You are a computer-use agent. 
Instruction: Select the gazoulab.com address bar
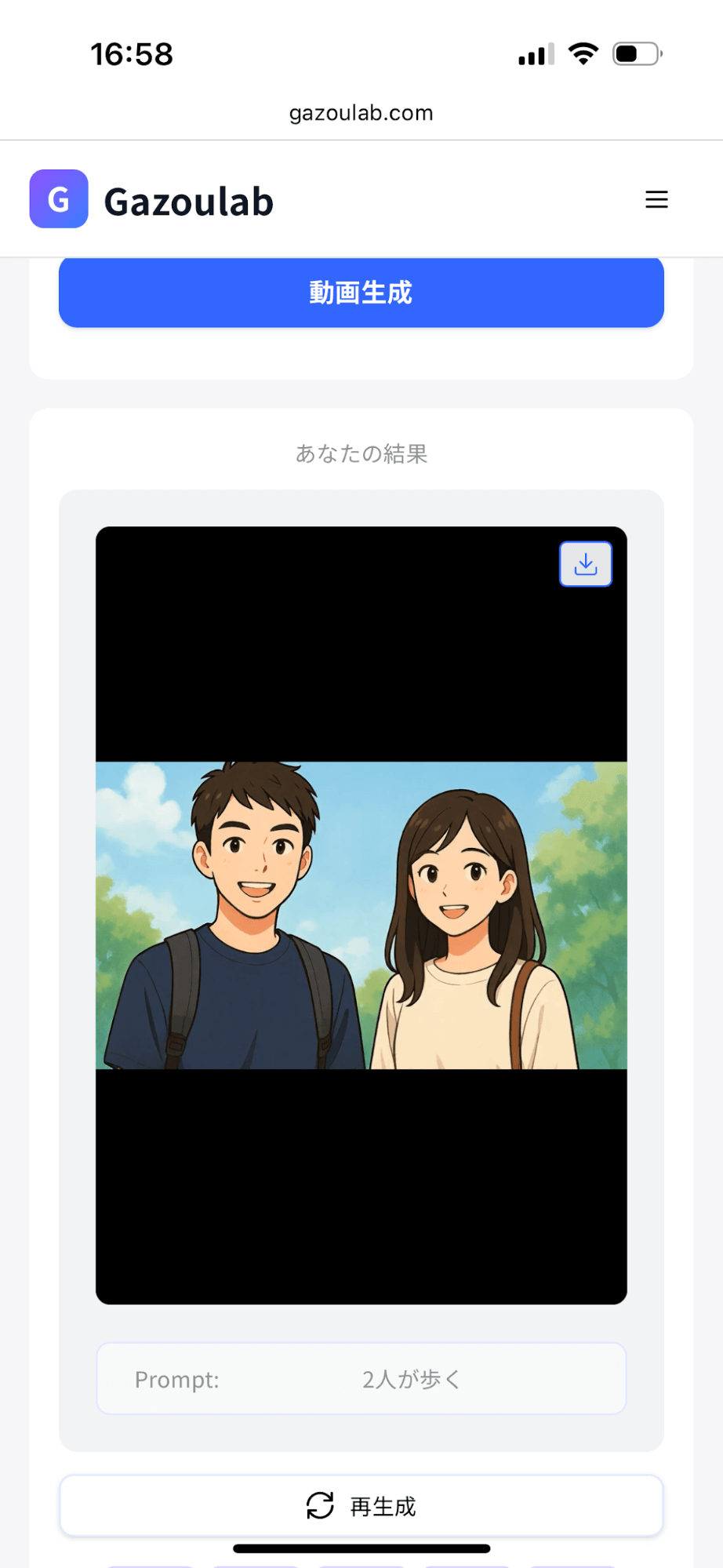(361, 112)
